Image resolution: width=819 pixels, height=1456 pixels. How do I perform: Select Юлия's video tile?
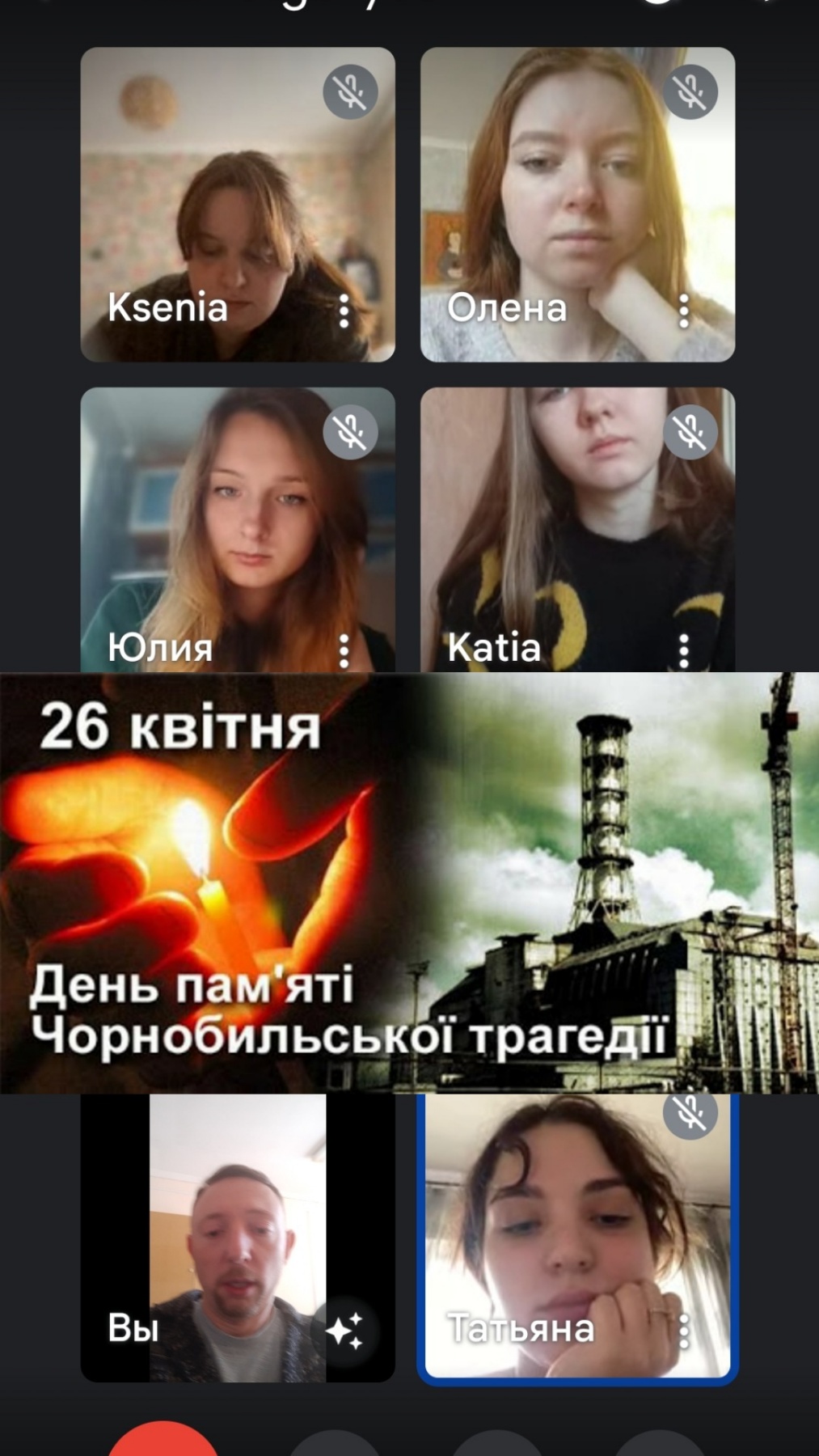tap(238, 530)
